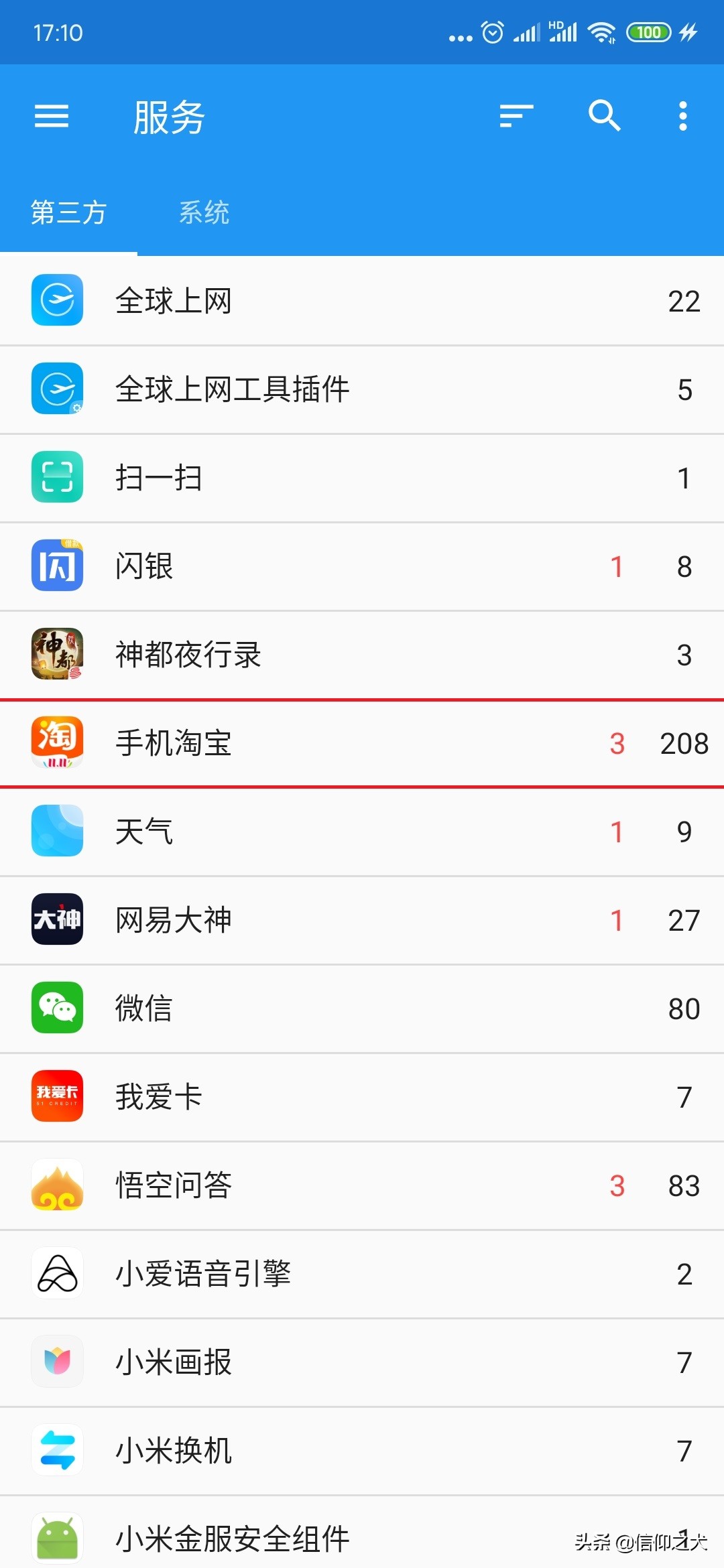Select the 悟空问答 flame icon

coord(56,1185)
